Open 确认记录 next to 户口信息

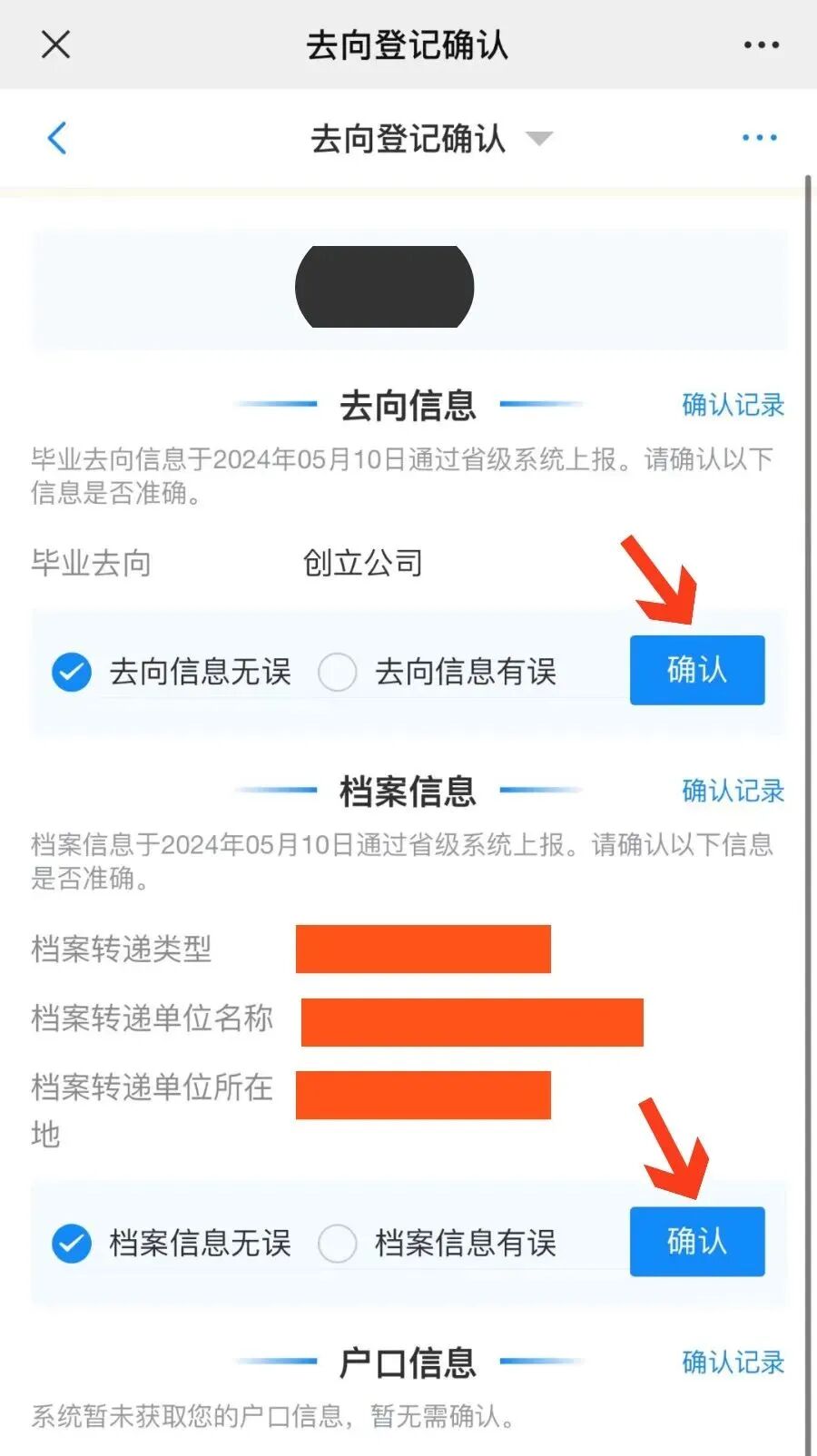(x=733, y=1362)
